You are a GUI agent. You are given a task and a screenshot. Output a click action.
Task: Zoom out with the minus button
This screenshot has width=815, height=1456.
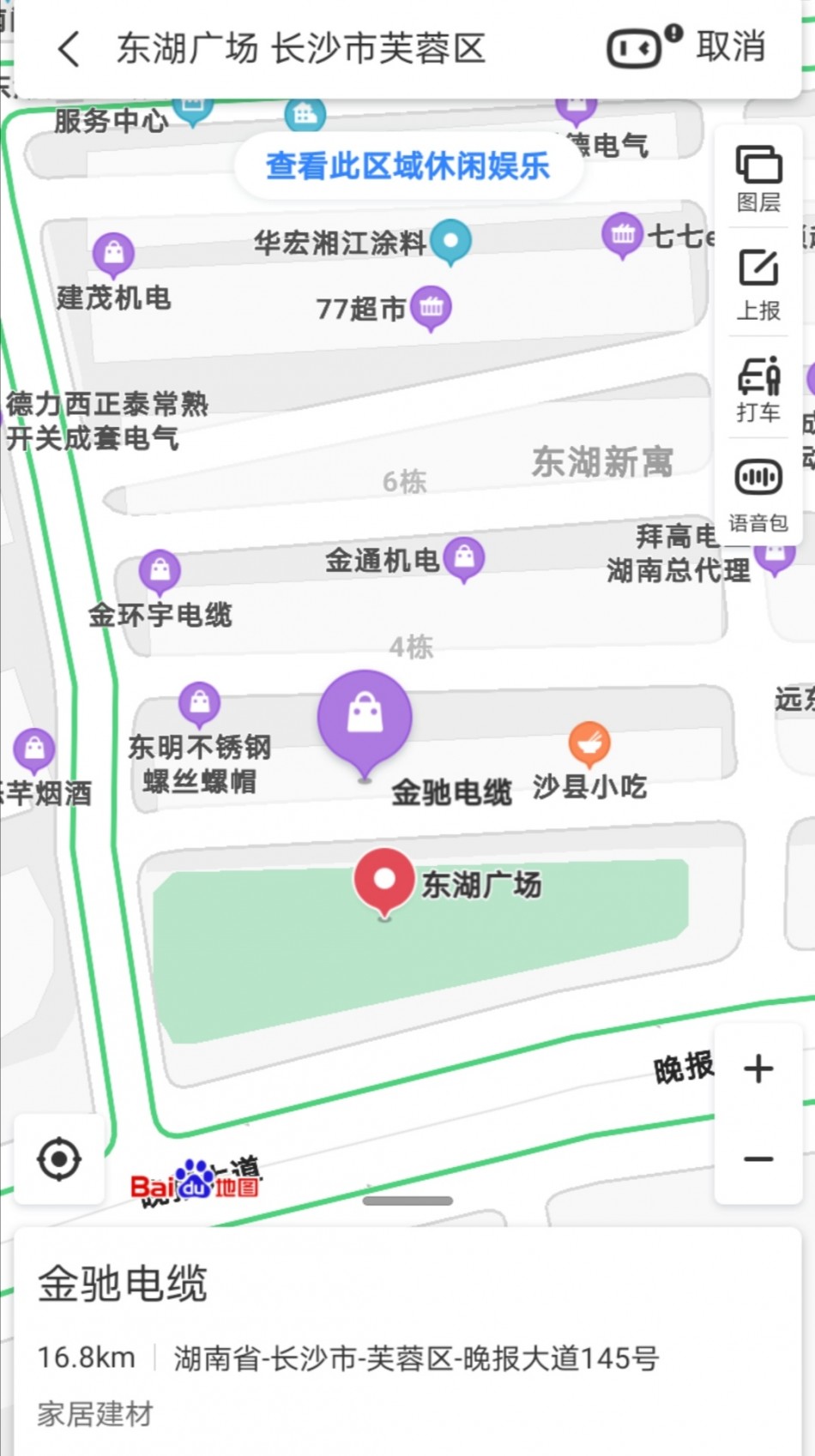tap(758, 1158)
